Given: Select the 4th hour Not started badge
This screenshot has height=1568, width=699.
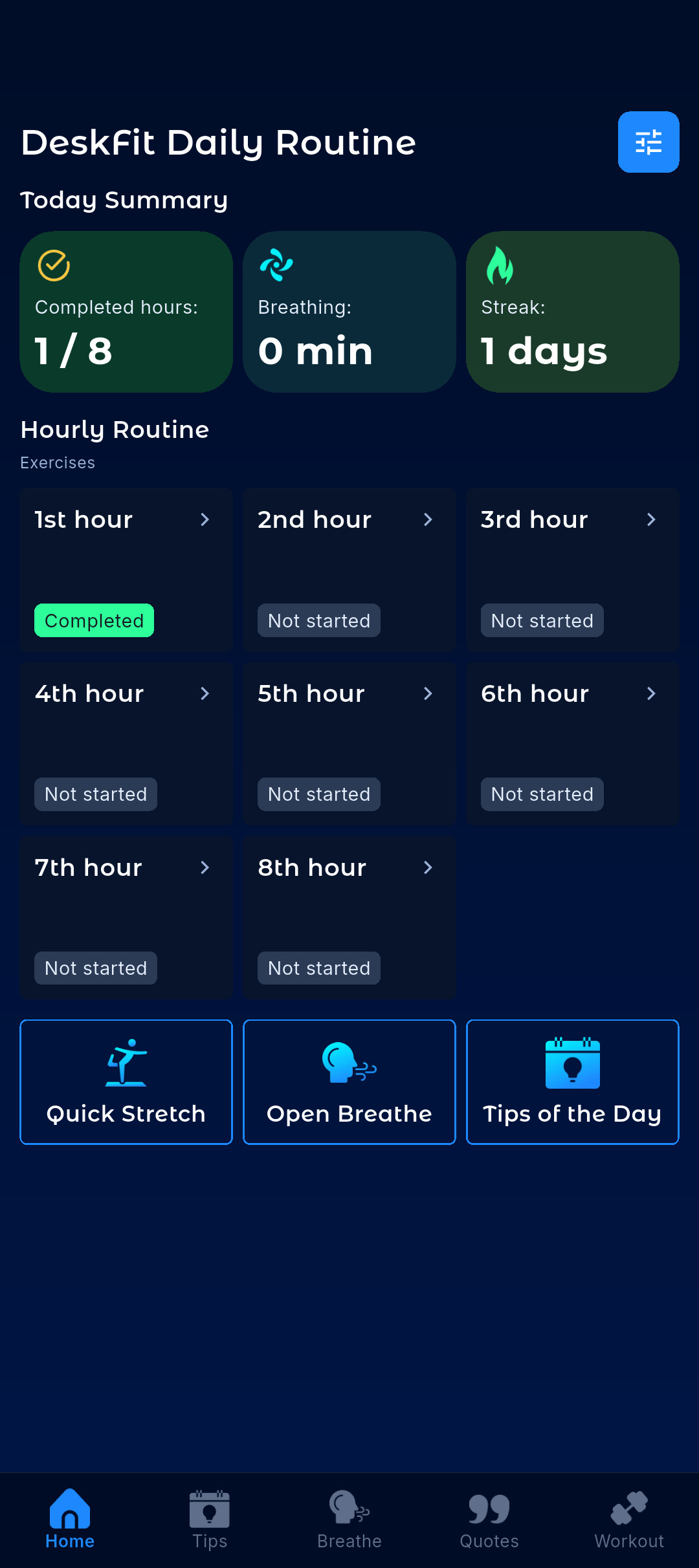Looking at the screenshot, I should (x=95, y=794).
